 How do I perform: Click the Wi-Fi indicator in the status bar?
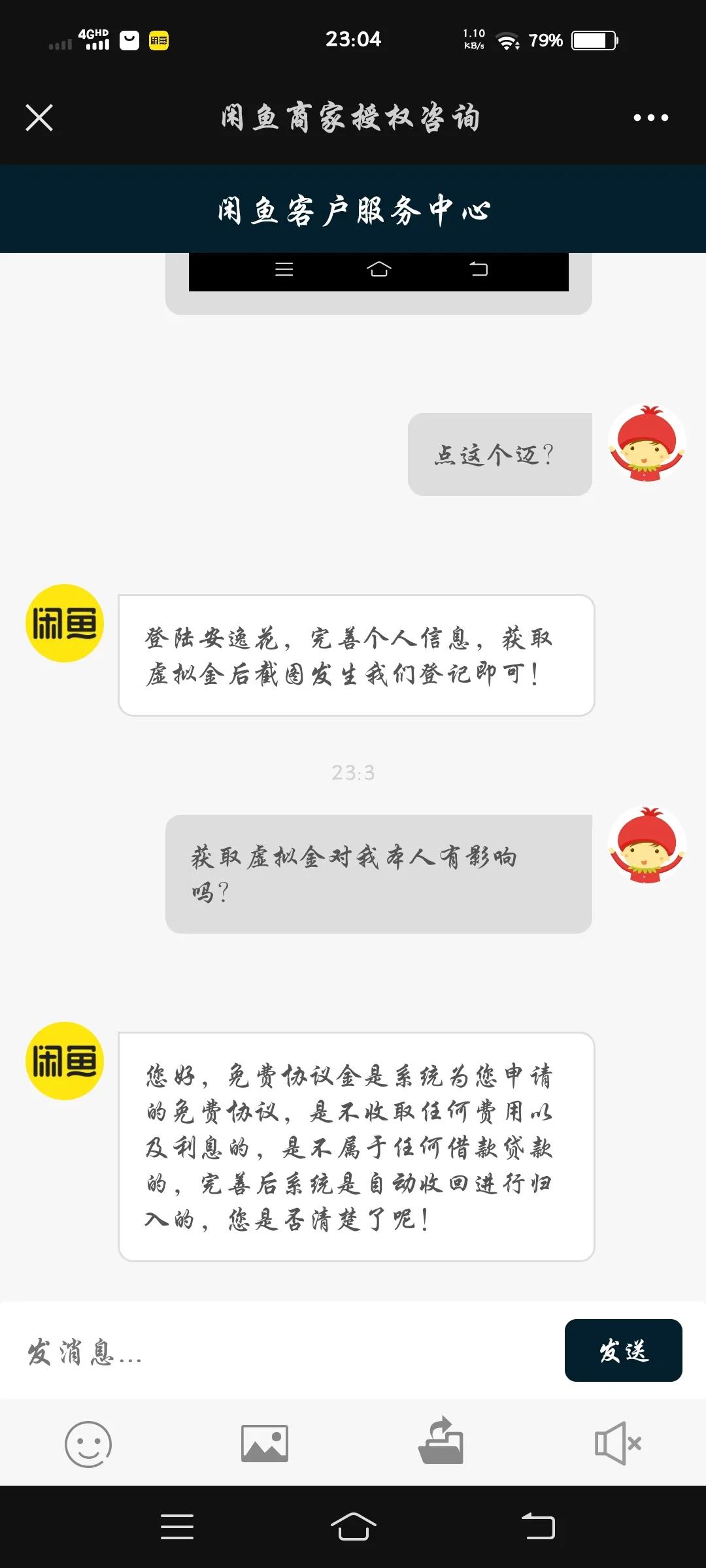(509, 39)
